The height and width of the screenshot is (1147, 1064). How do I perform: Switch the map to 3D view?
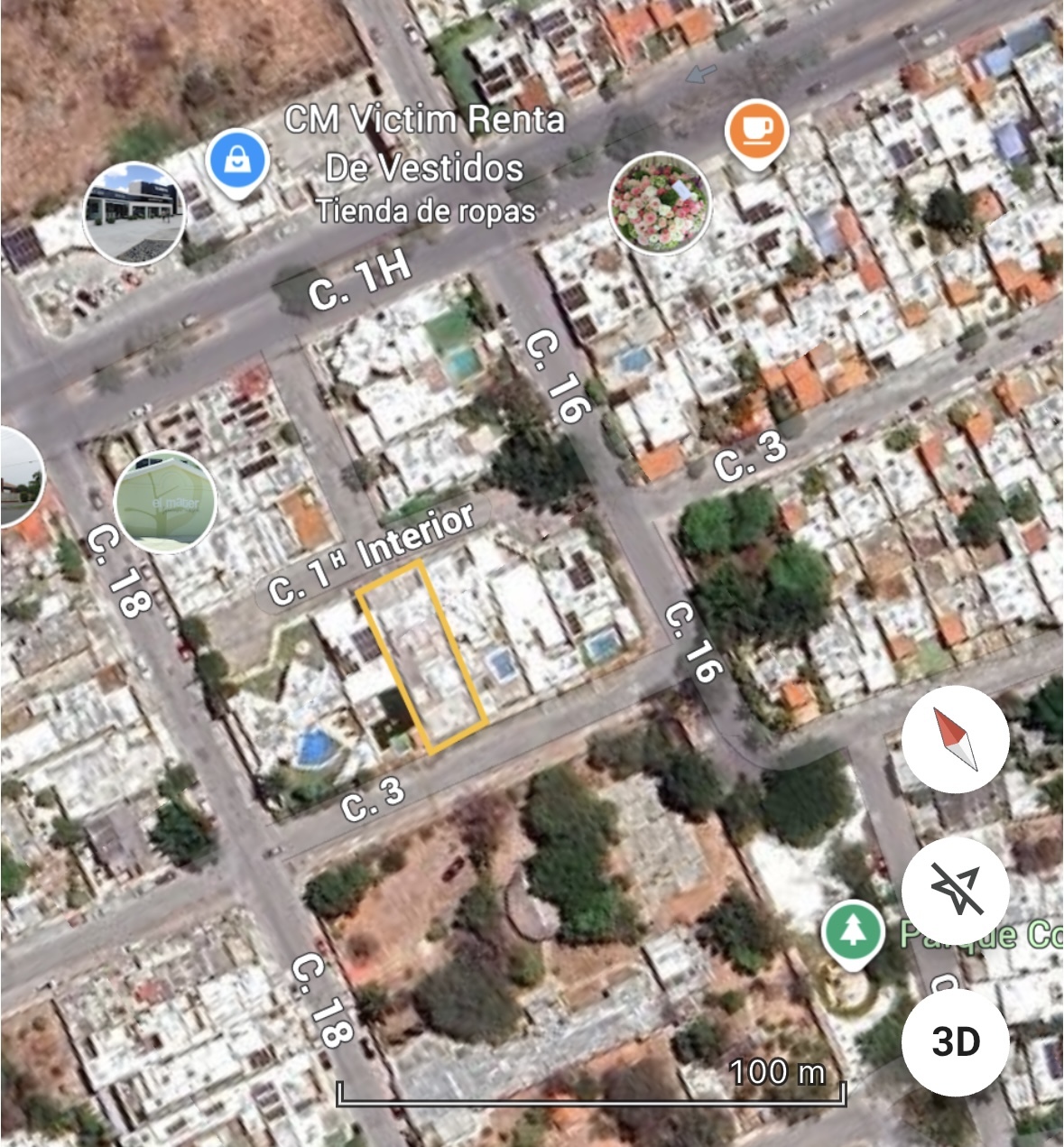click(x=955, y=1042)
